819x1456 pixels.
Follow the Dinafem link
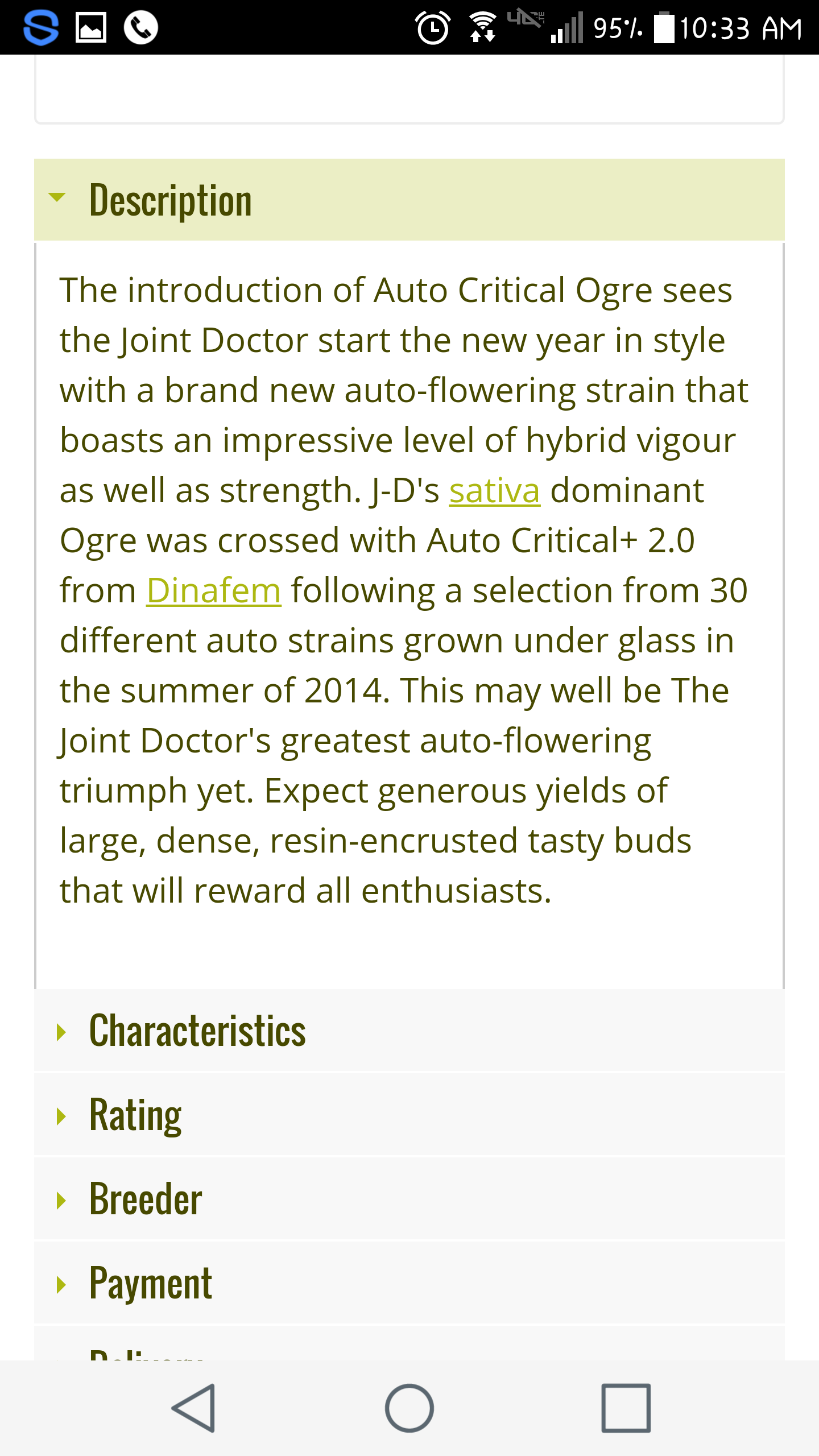click(213, 590)
